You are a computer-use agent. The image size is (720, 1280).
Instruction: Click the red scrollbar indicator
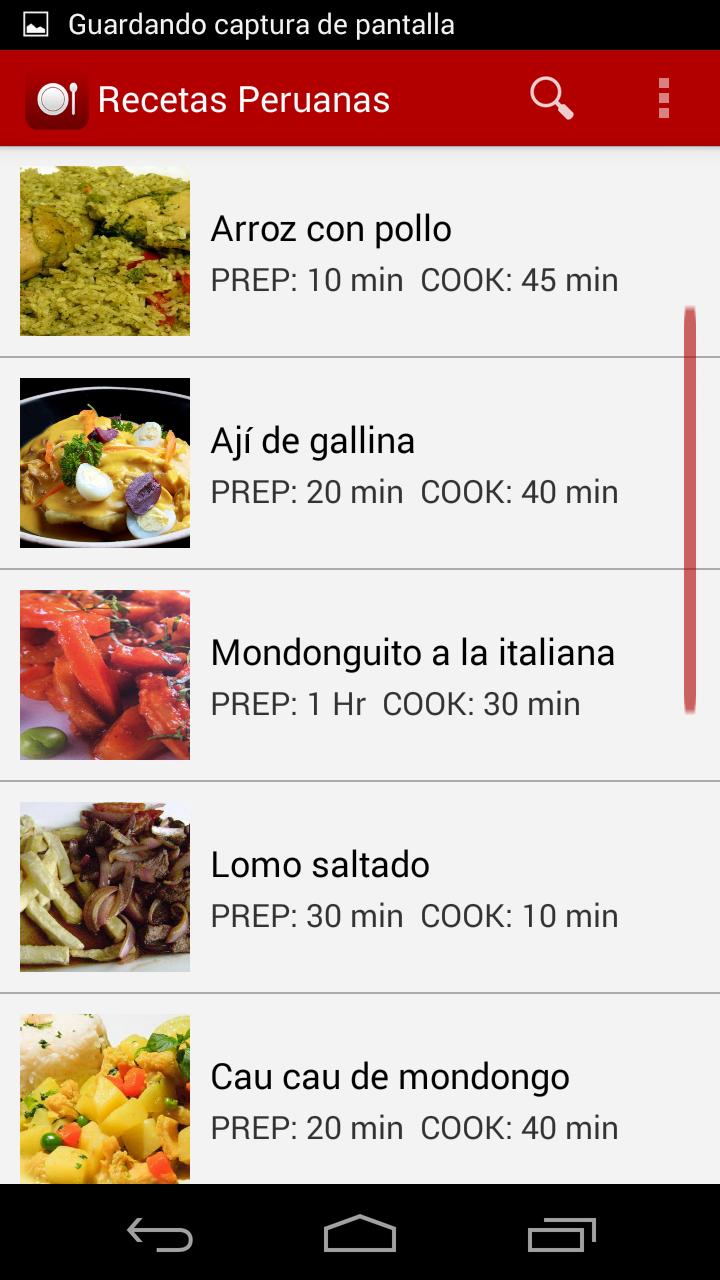pyautogui.click(x=689, y=510)
